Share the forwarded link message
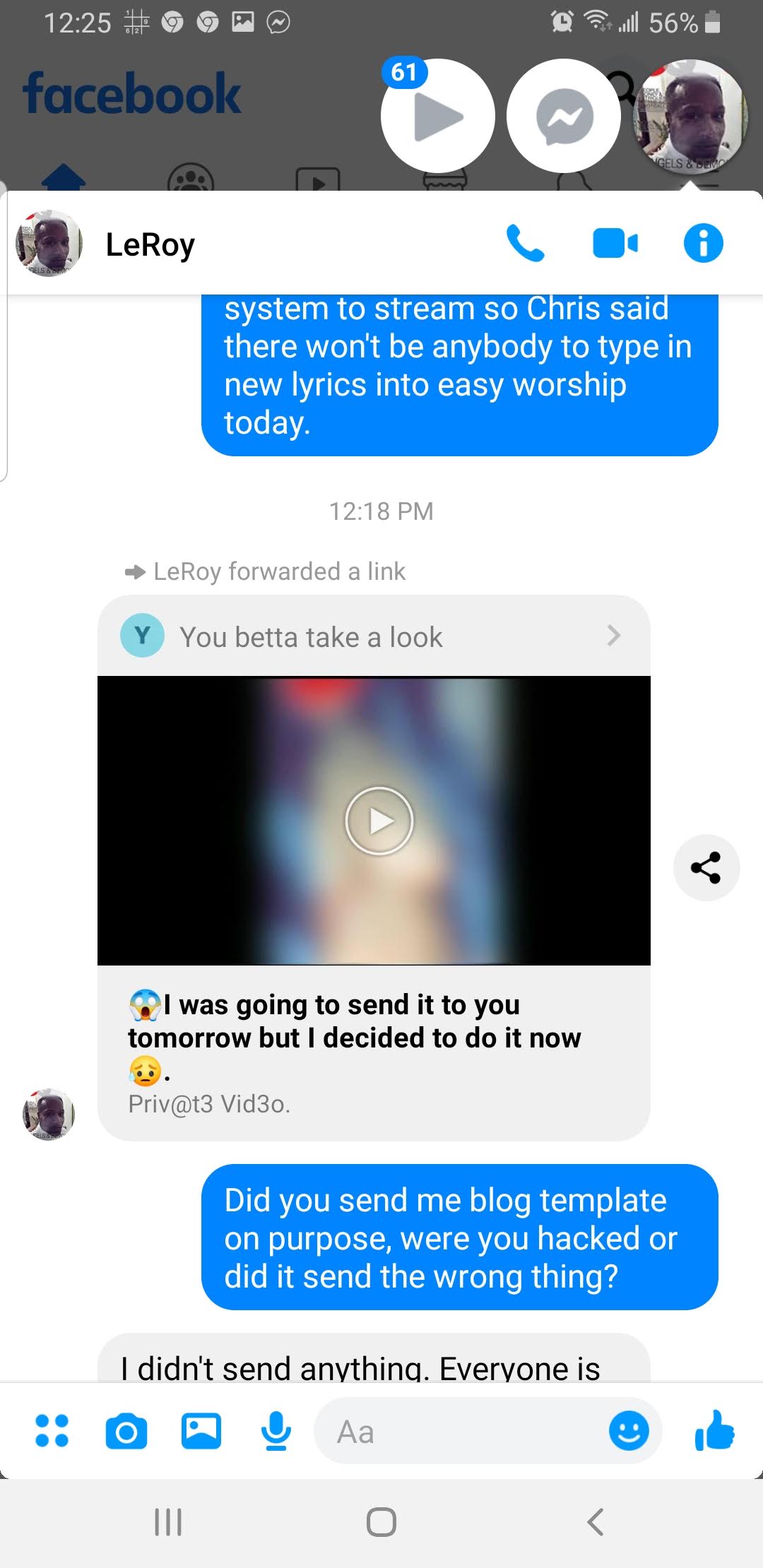This screenshot has height=1568, width=763. (706, 867)
